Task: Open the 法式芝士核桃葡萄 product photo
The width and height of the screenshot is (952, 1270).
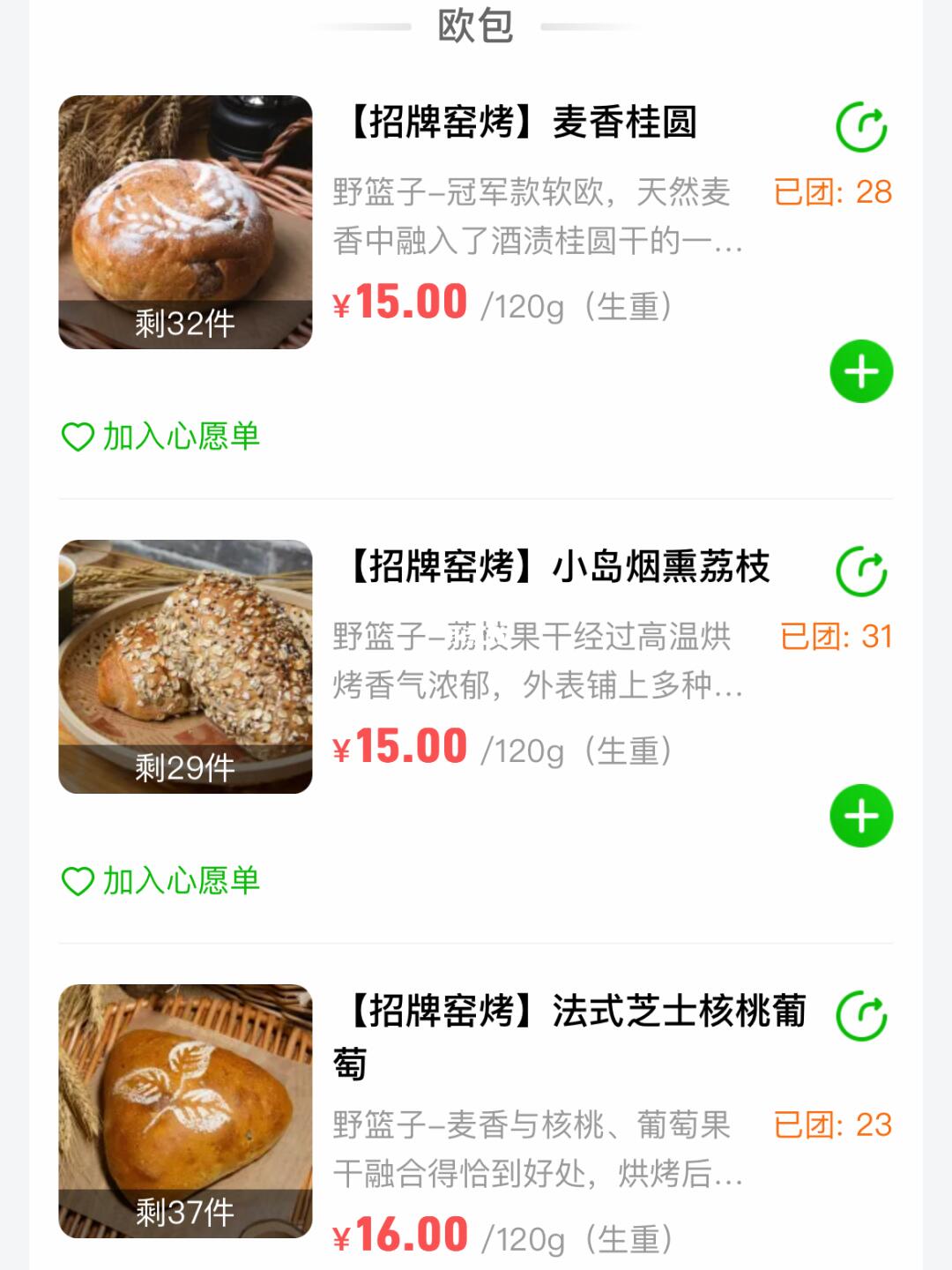Action: pos(185,1110)
